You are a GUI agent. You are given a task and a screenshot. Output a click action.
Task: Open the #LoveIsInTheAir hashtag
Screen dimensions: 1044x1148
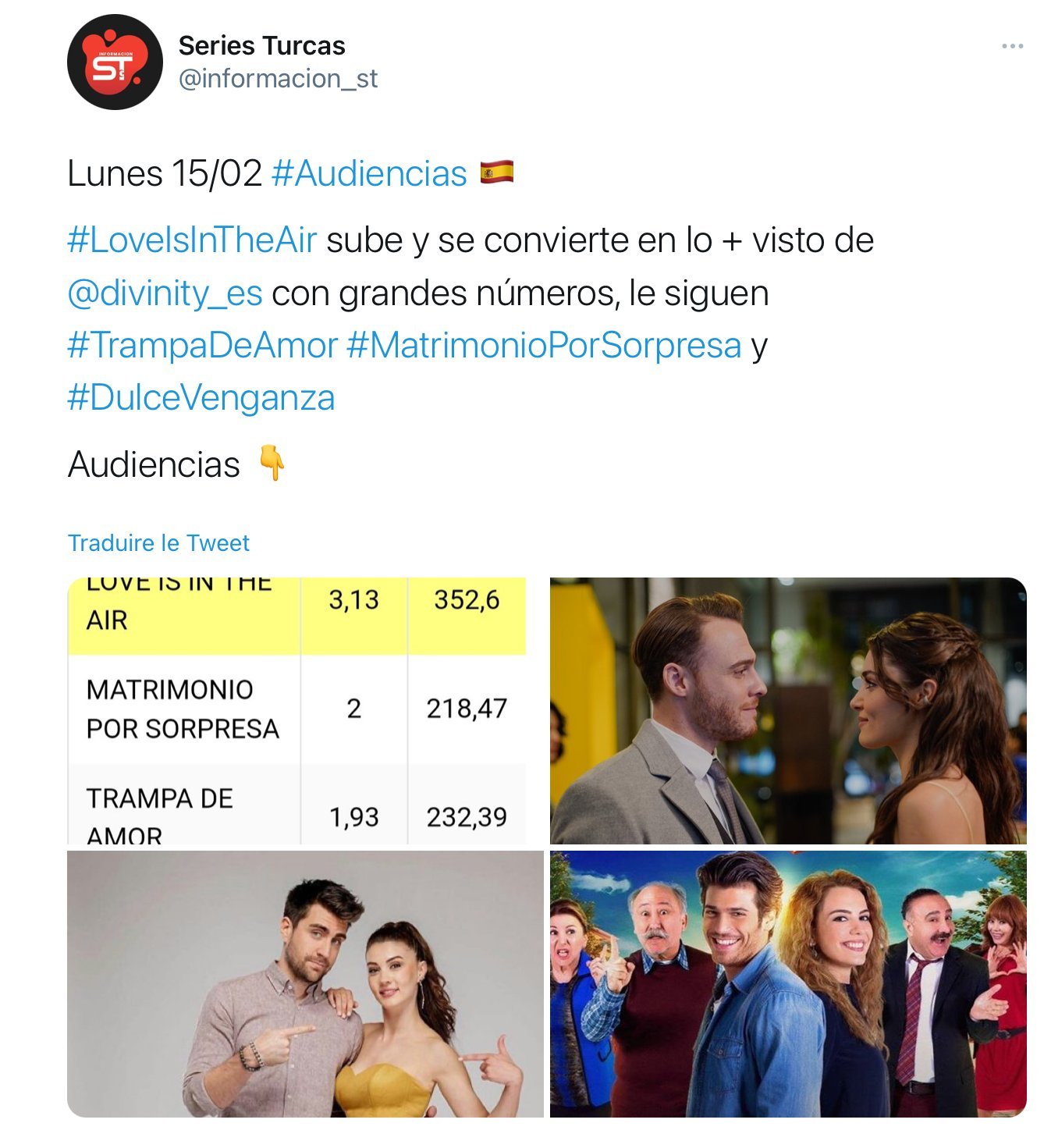coord(192,240)
